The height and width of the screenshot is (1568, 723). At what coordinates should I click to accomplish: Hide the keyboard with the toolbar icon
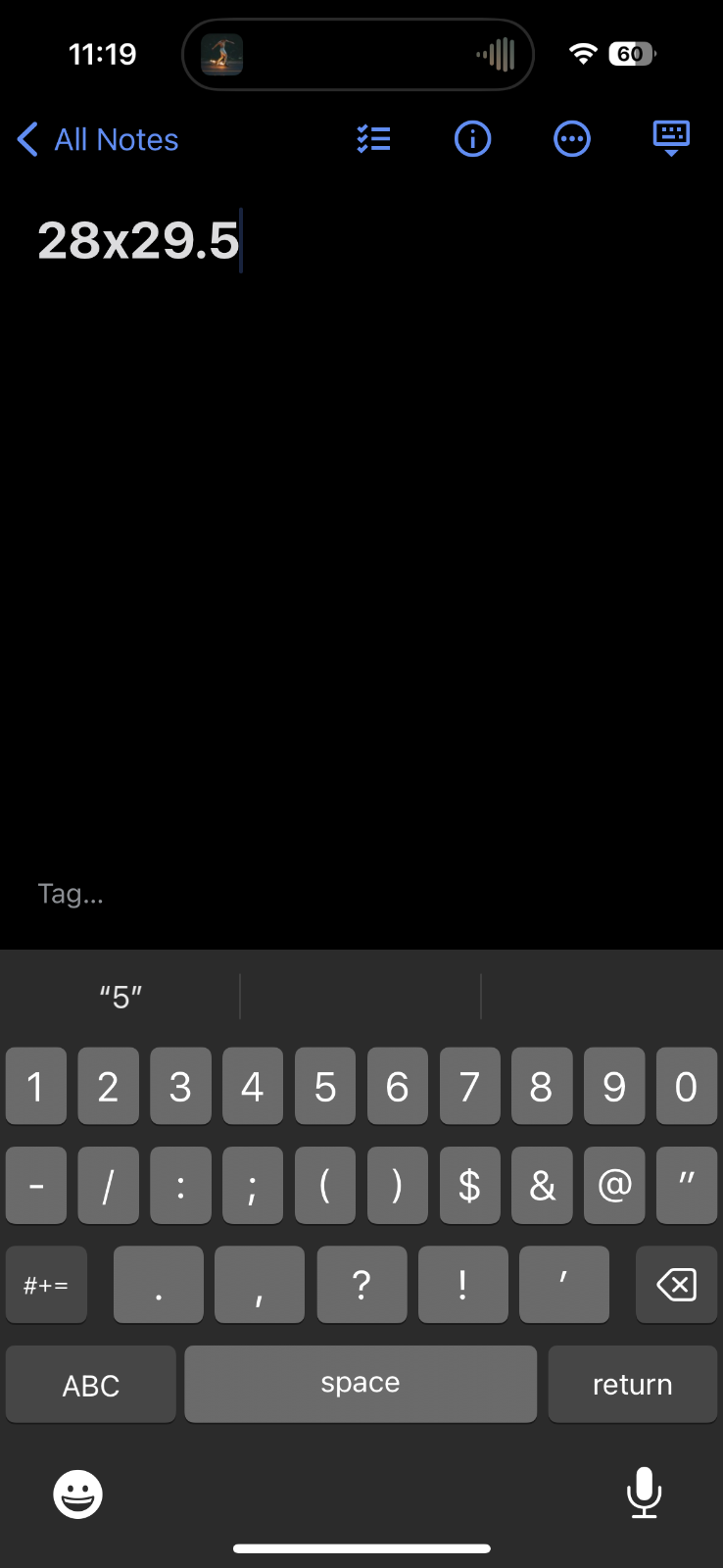click(x=671, y=138)
